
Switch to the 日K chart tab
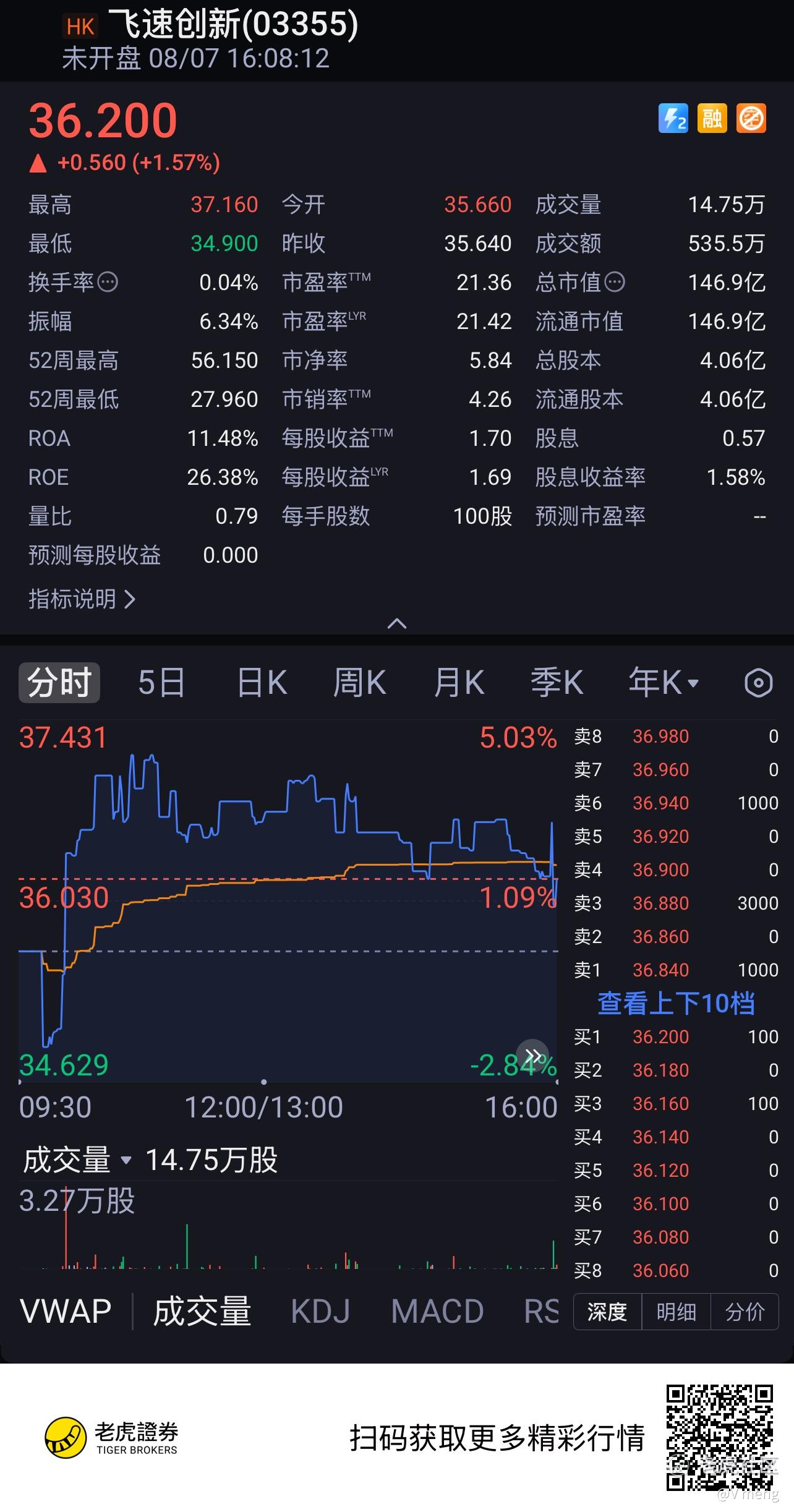click(x=262, y=683)
